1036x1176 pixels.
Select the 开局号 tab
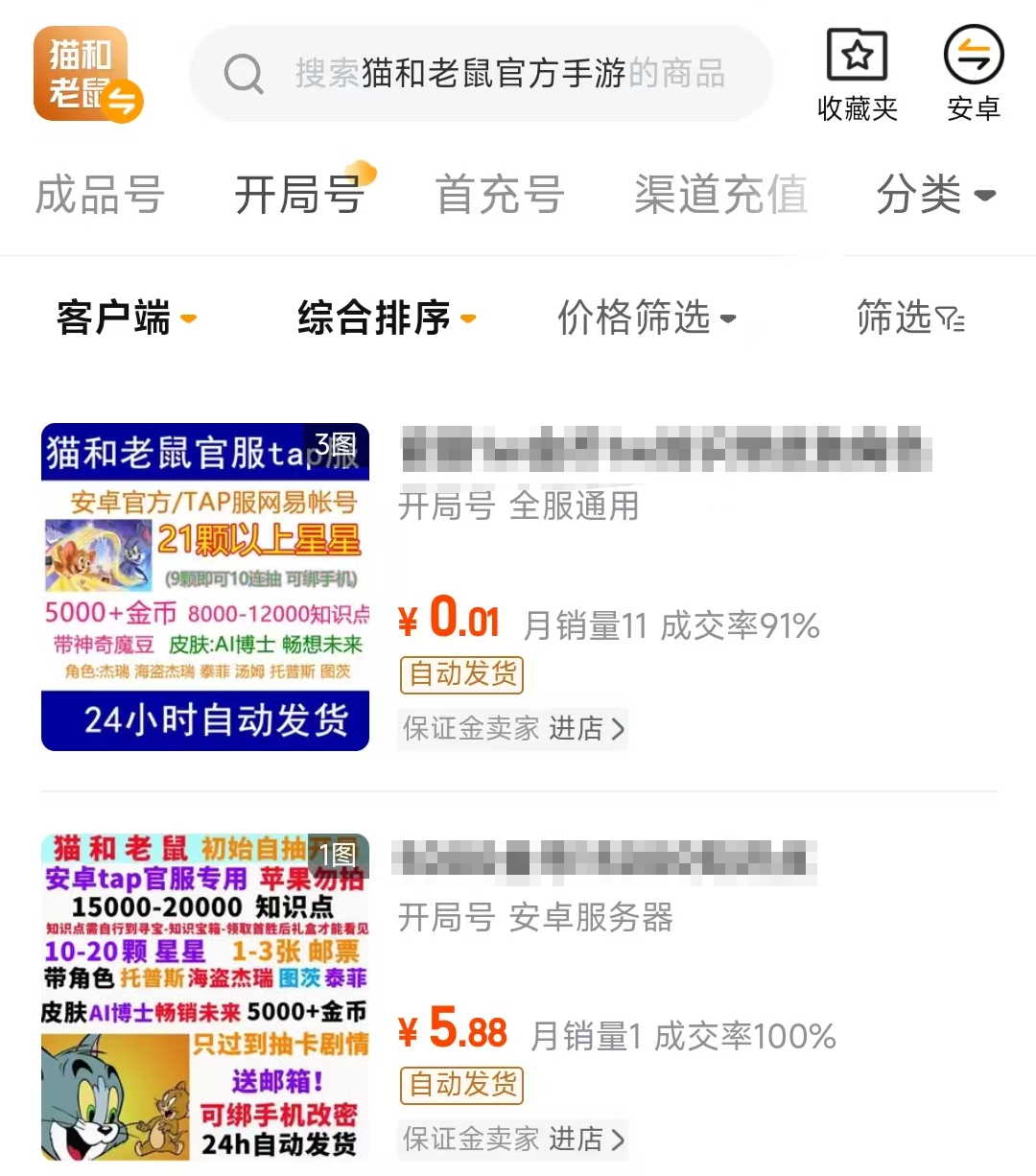pos(300,195)
